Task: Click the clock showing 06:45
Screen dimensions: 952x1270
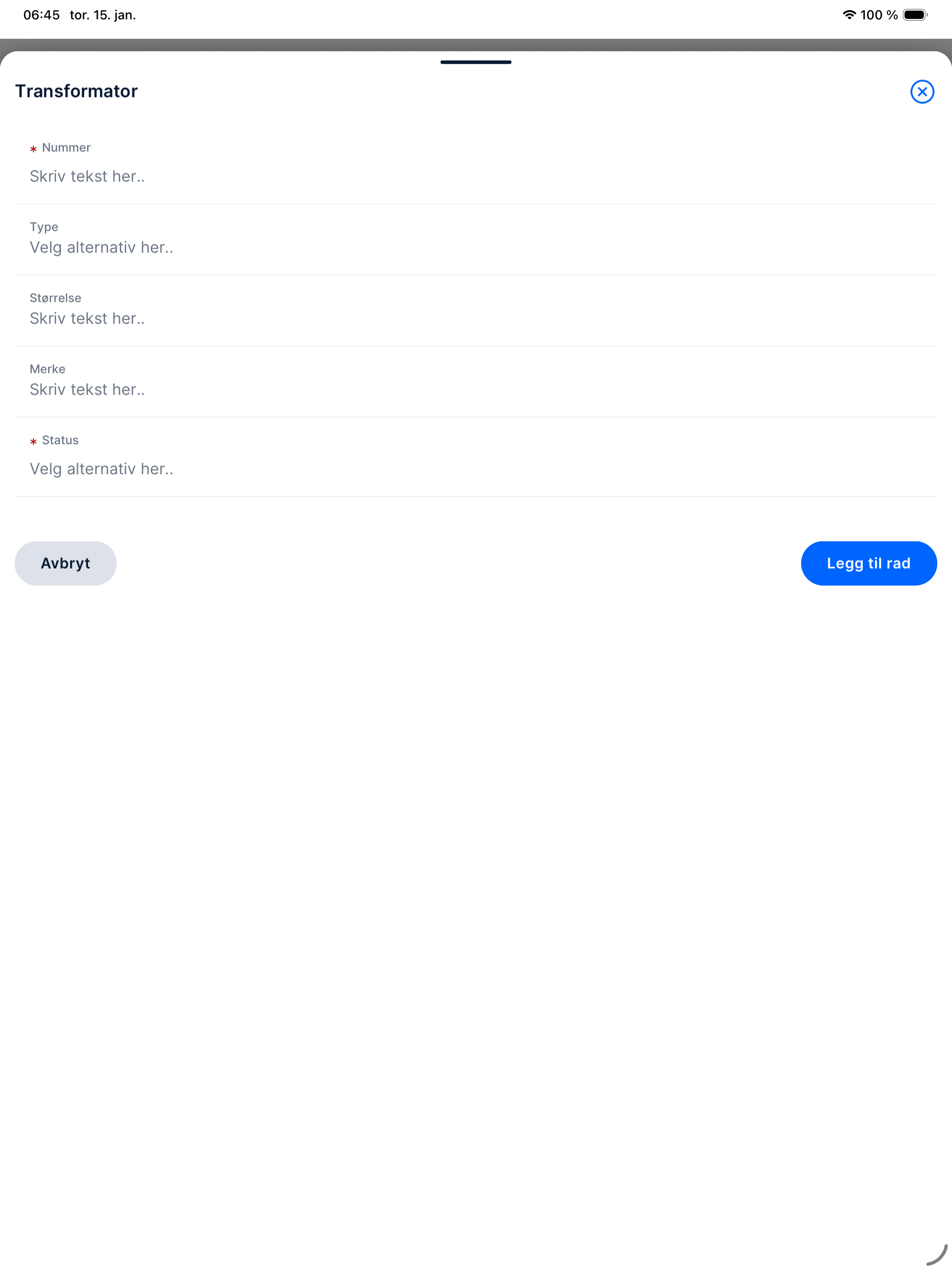Action: tap(41, 15)
